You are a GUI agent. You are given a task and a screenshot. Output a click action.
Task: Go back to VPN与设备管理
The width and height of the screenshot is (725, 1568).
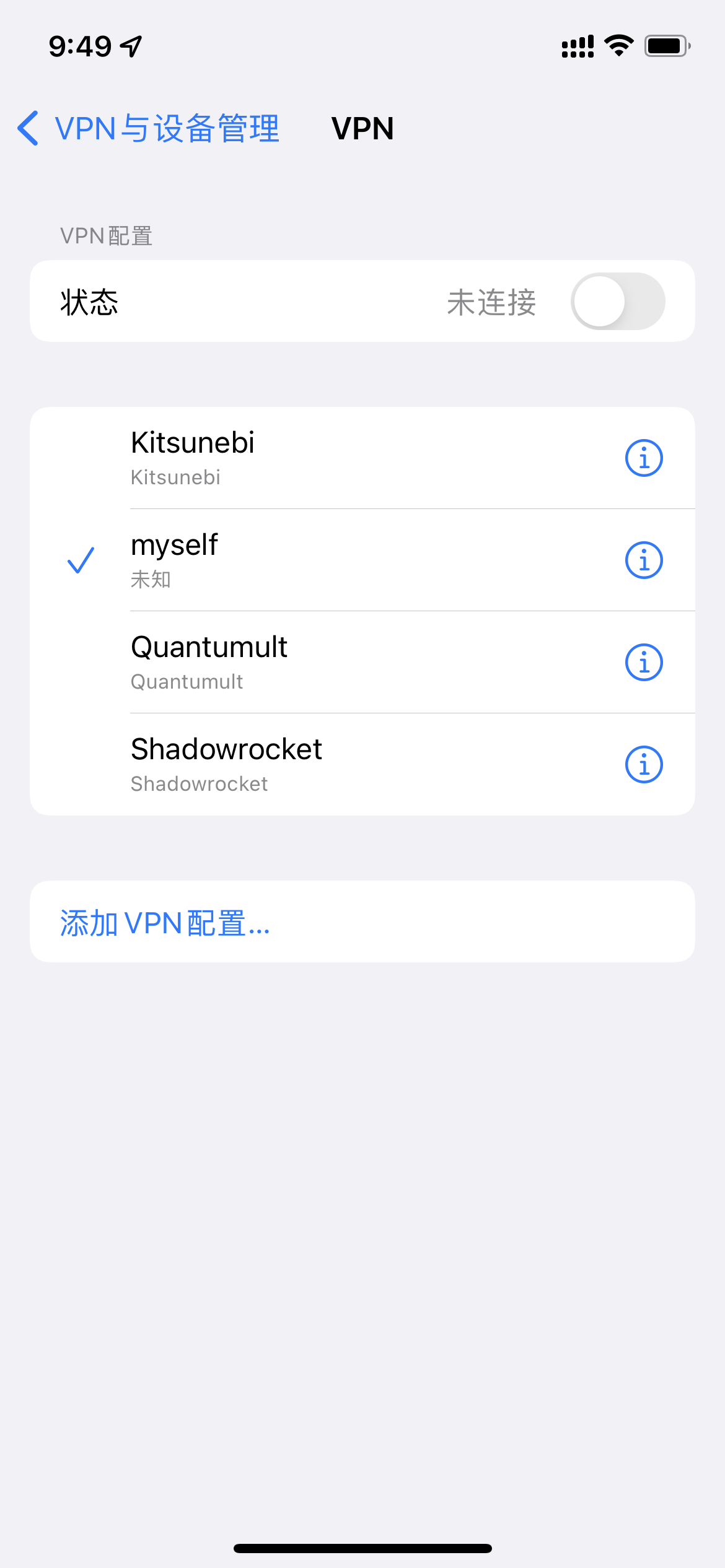[149, 128]
